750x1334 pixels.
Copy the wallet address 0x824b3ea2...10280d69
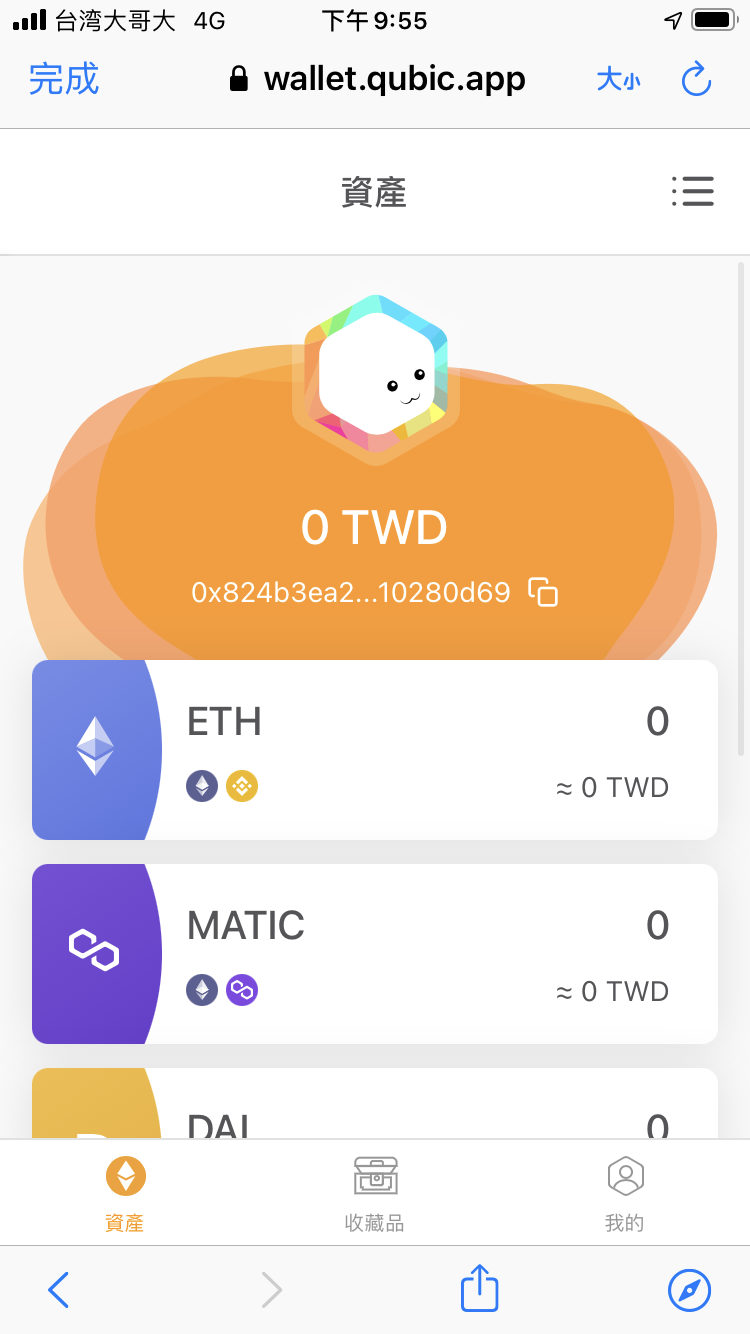coord(543,592)
